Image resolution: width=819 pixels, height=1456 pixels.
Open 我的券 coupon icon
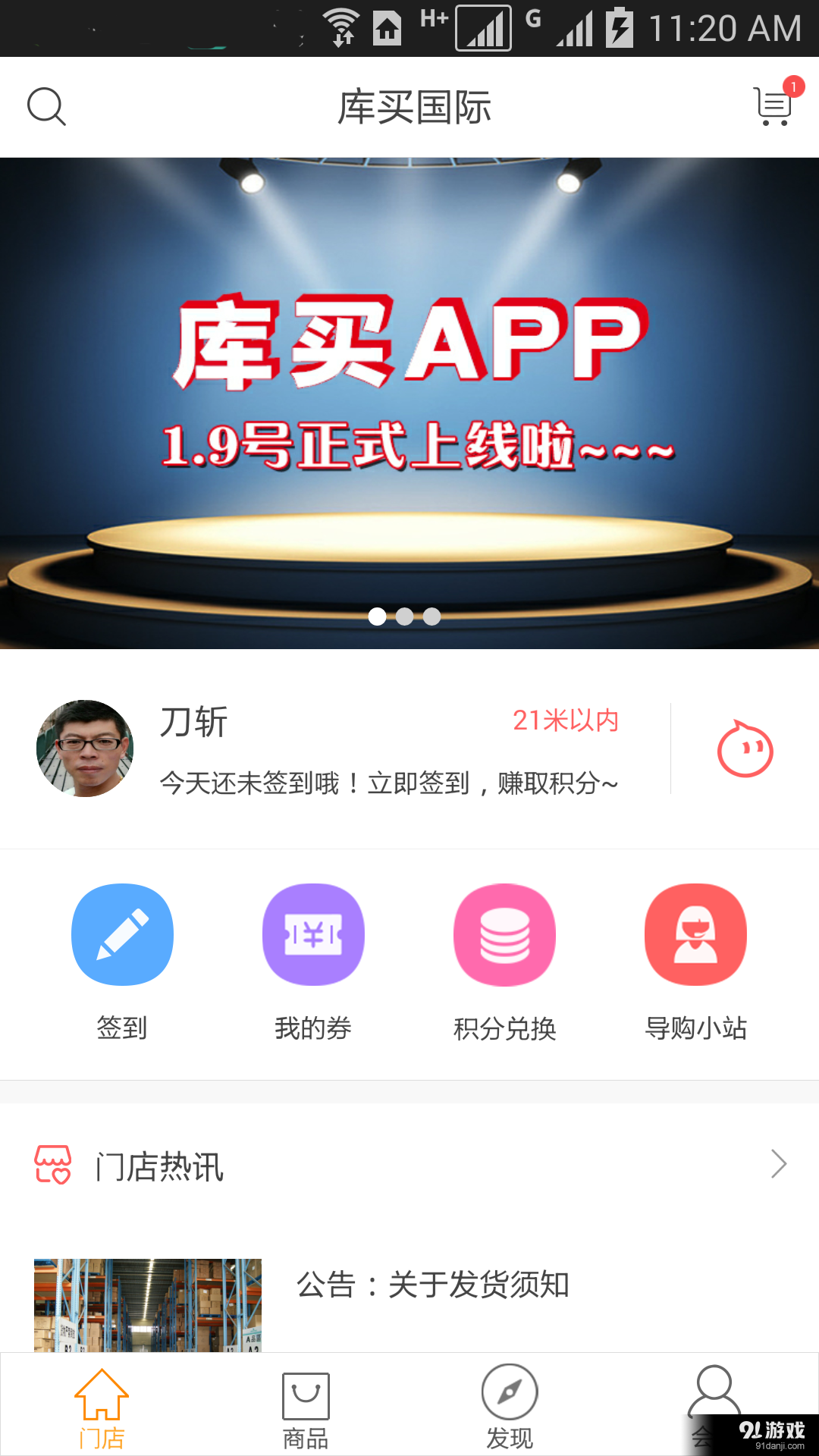pos(313,934)
